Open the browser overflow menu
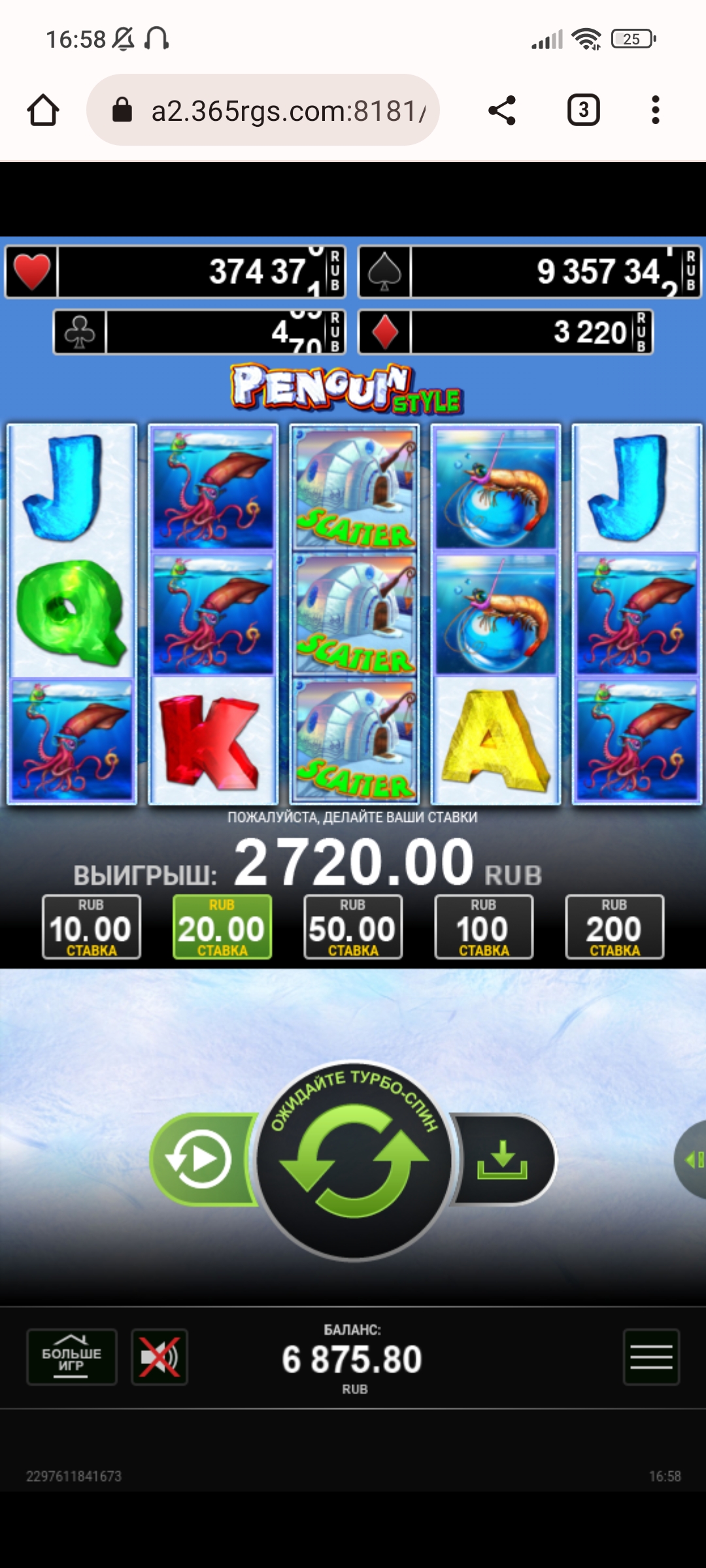 pos(655,110)
